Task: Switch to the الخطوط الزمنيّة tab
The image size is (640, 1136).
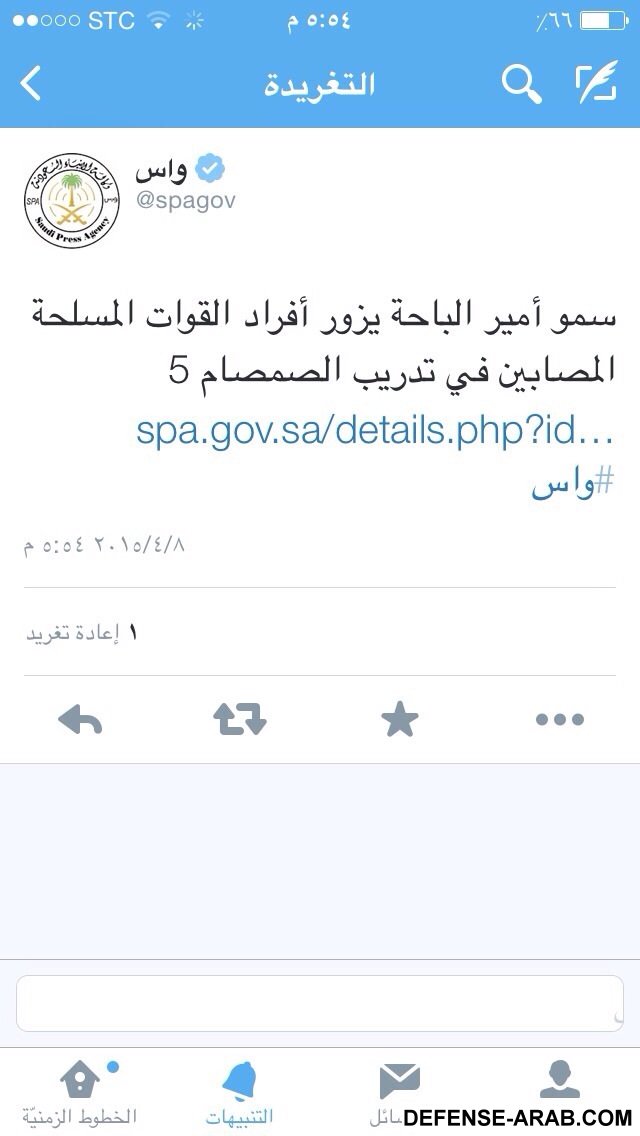Action: [x=80, y=1092]
